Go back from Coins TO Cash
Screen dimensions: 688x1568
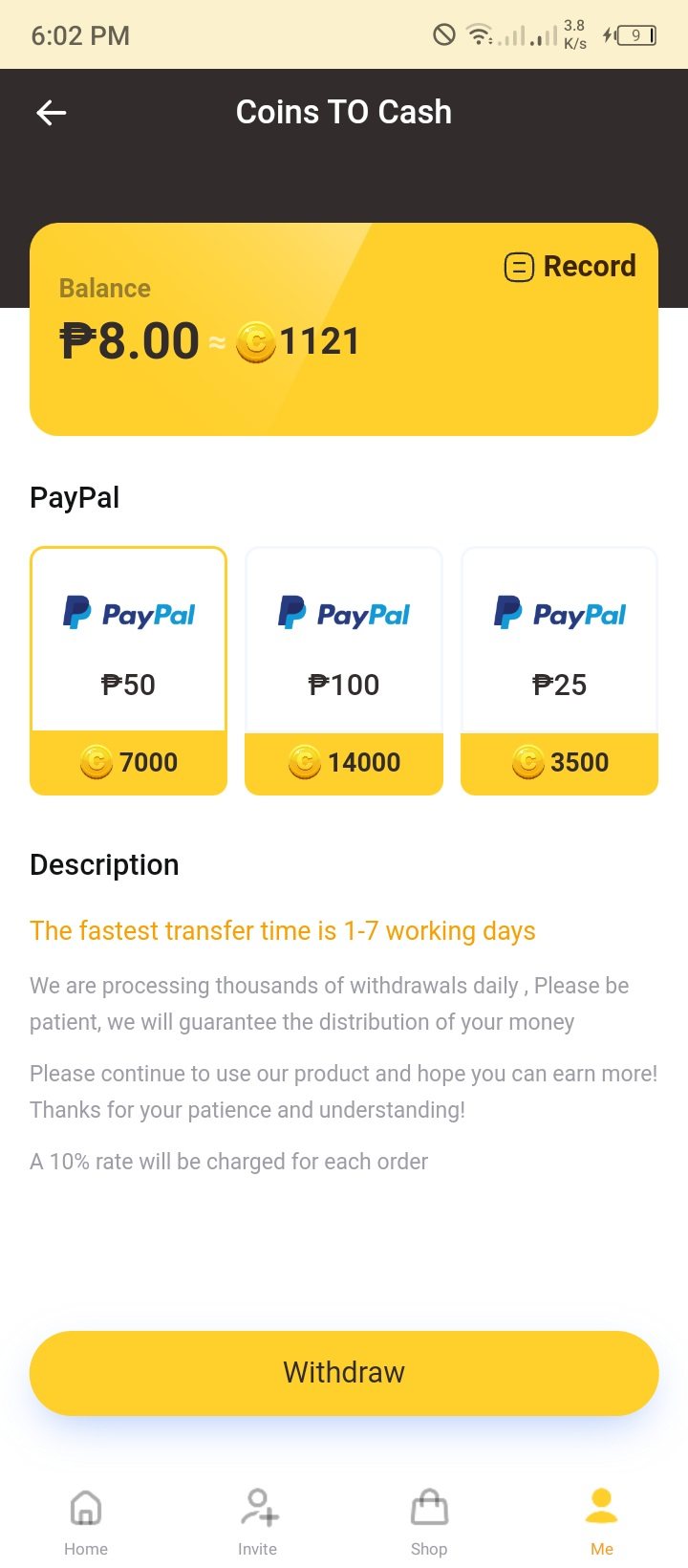point(52,113)
